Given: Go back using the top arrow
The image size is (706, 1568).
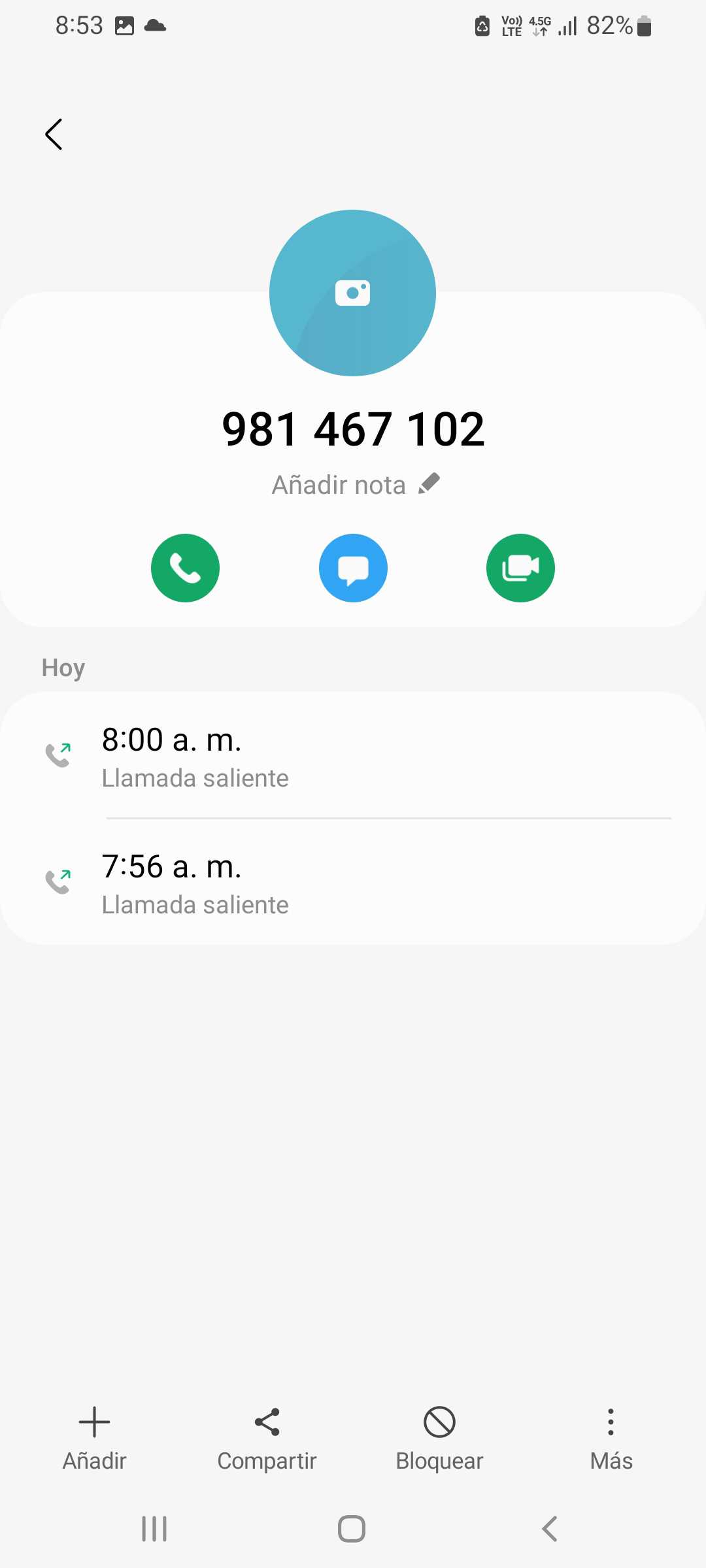Looking at the screenshot, I should pos(54,135).
